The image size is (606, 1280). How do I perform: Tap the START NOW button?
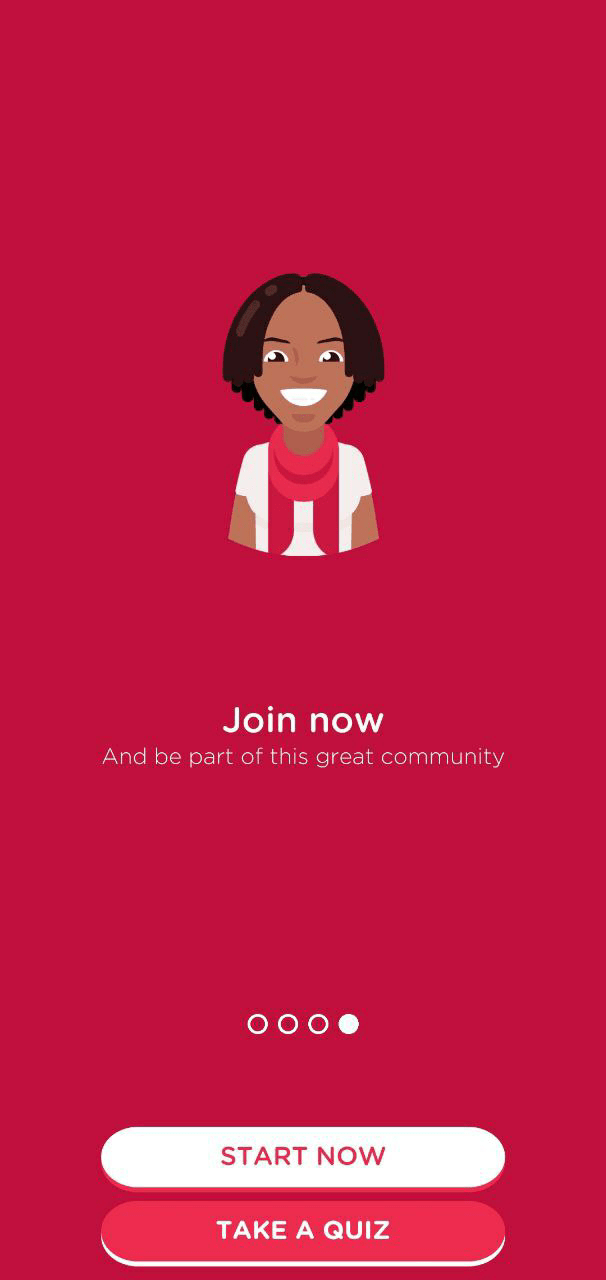pyautogui.click(x=303, y=1156)
